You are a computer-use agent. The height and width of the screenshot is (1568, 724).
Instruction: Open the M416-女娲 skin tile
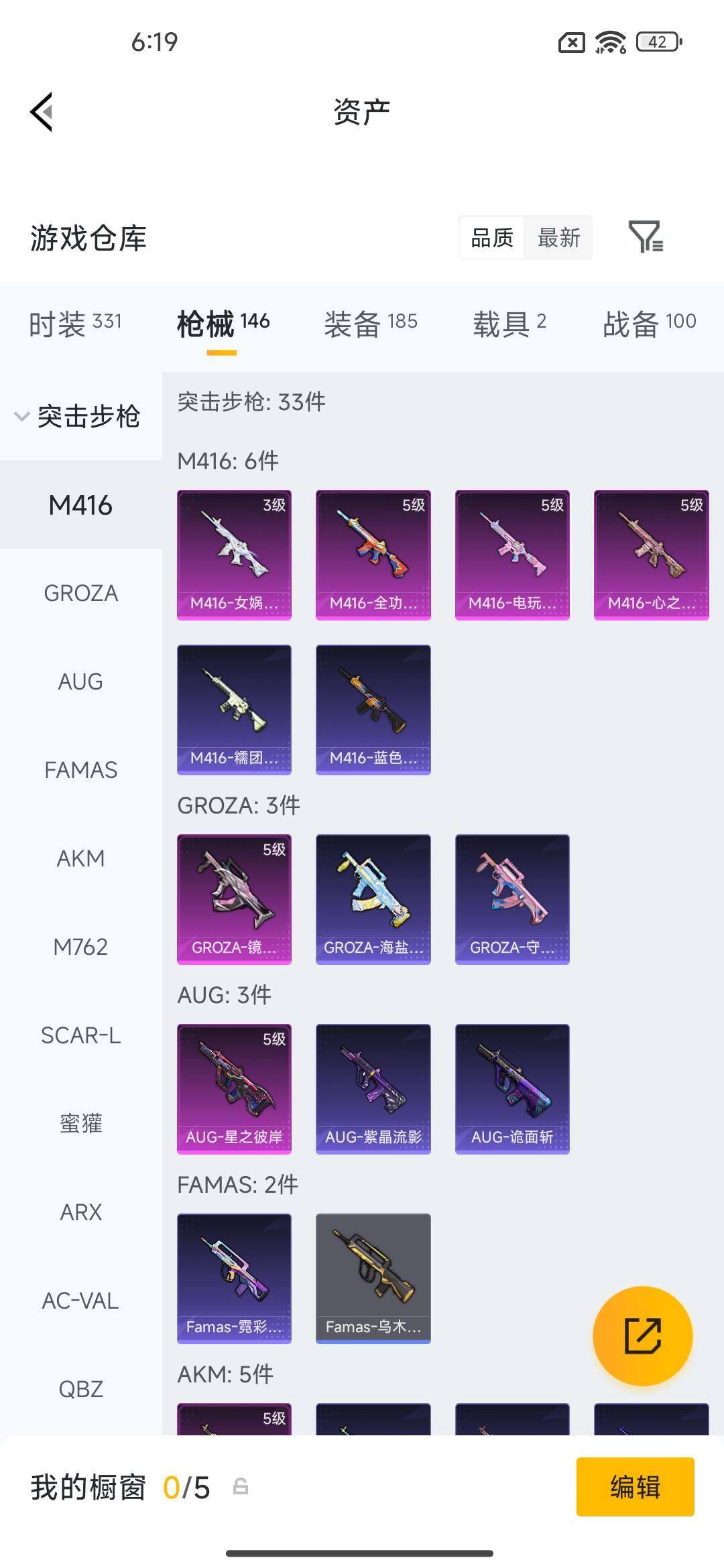coord(234,555)
